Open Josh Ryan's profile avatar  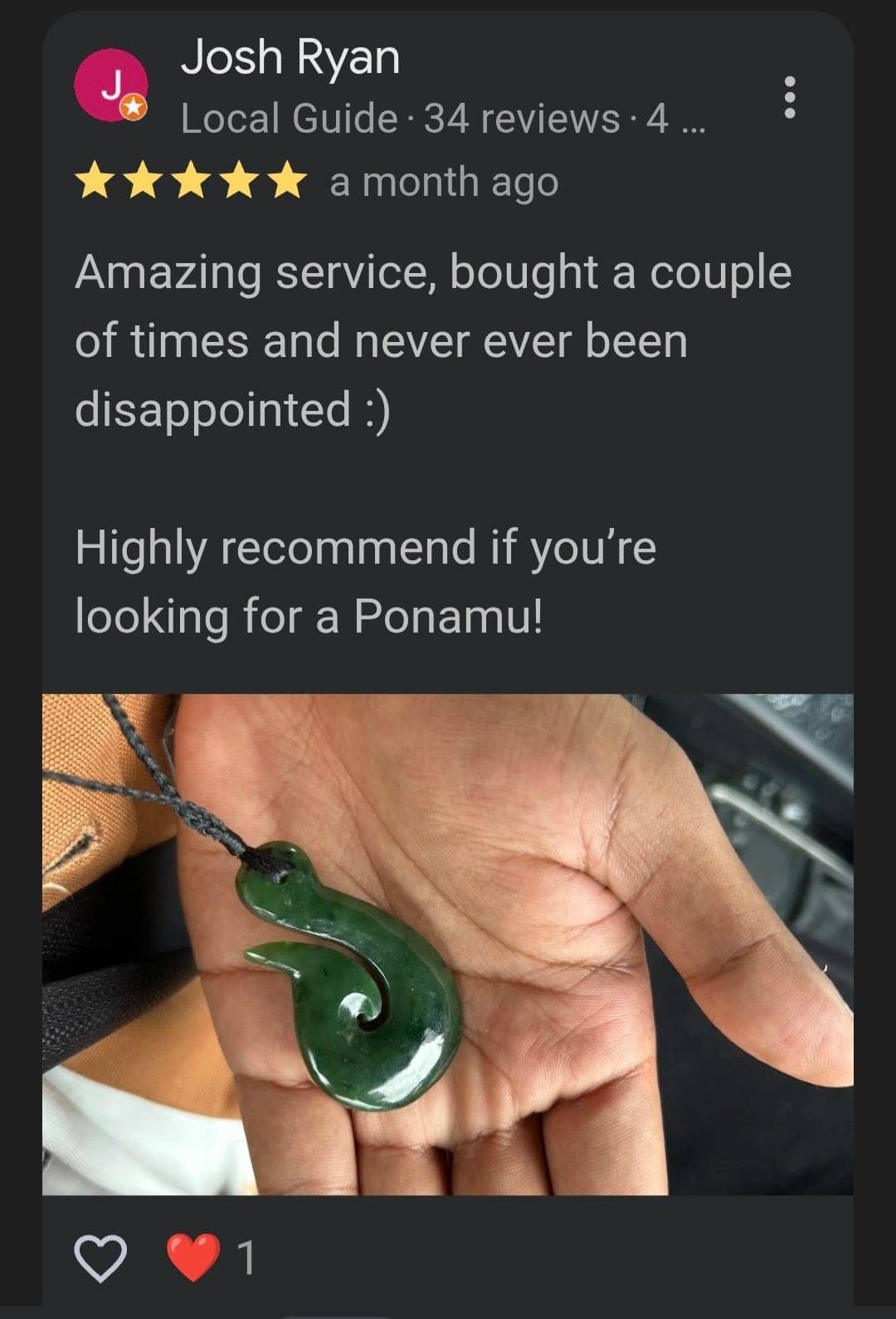point(111,85)
